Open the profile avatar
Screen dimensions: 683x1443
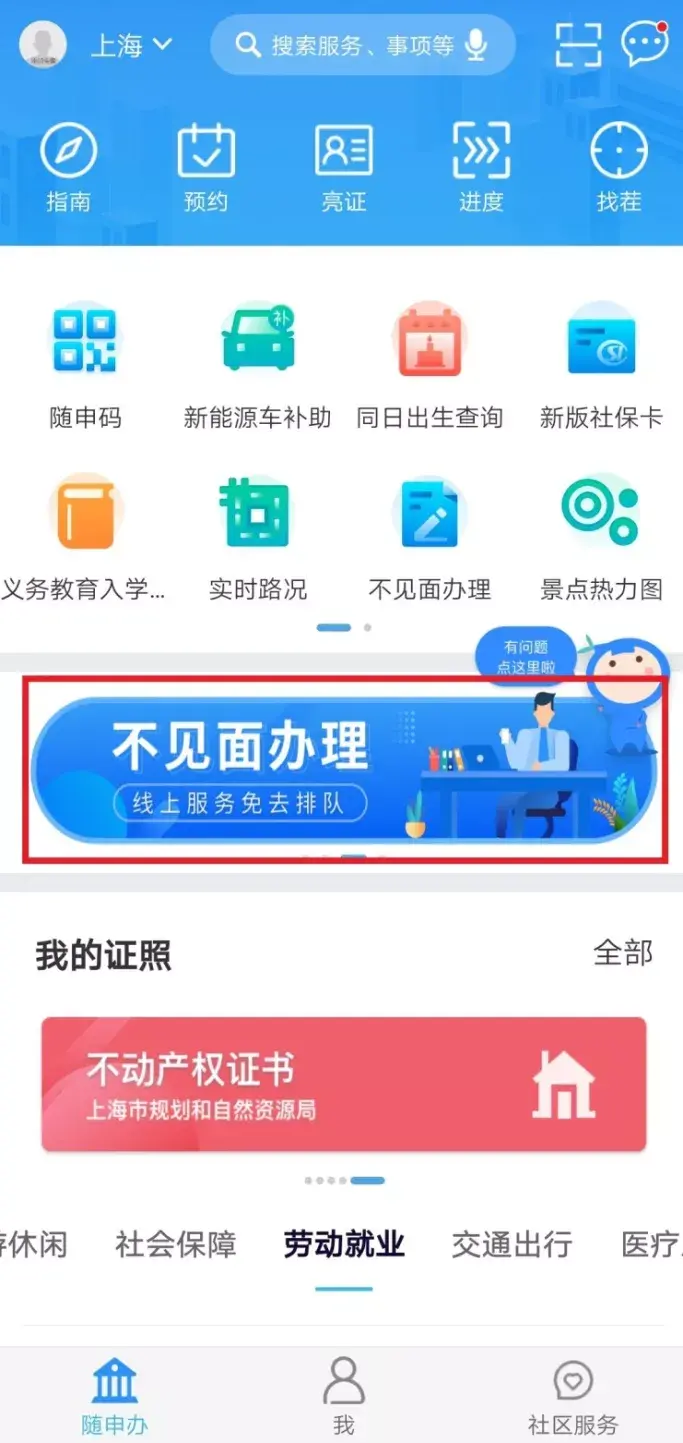43,44
